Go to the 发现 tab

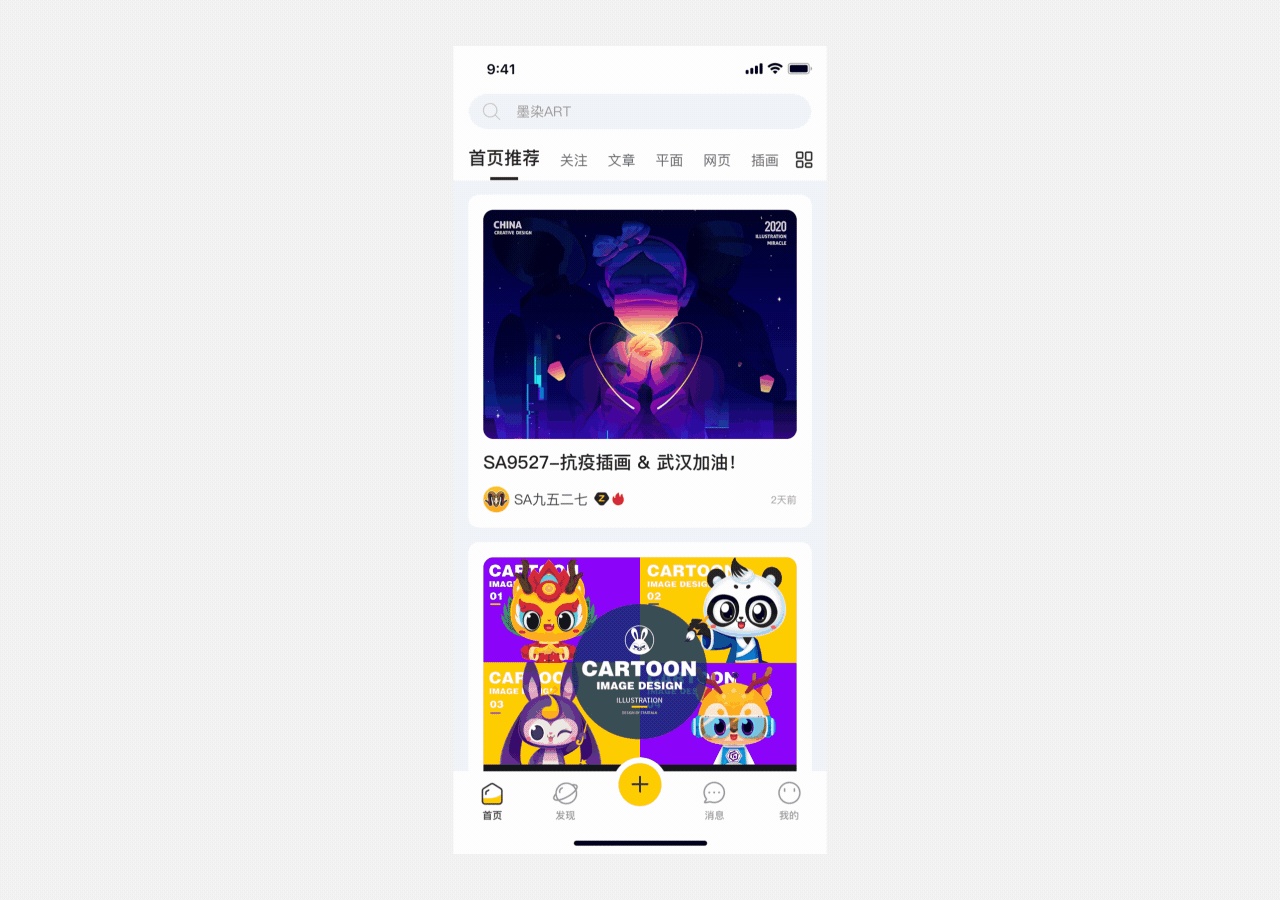coord(565,801)
